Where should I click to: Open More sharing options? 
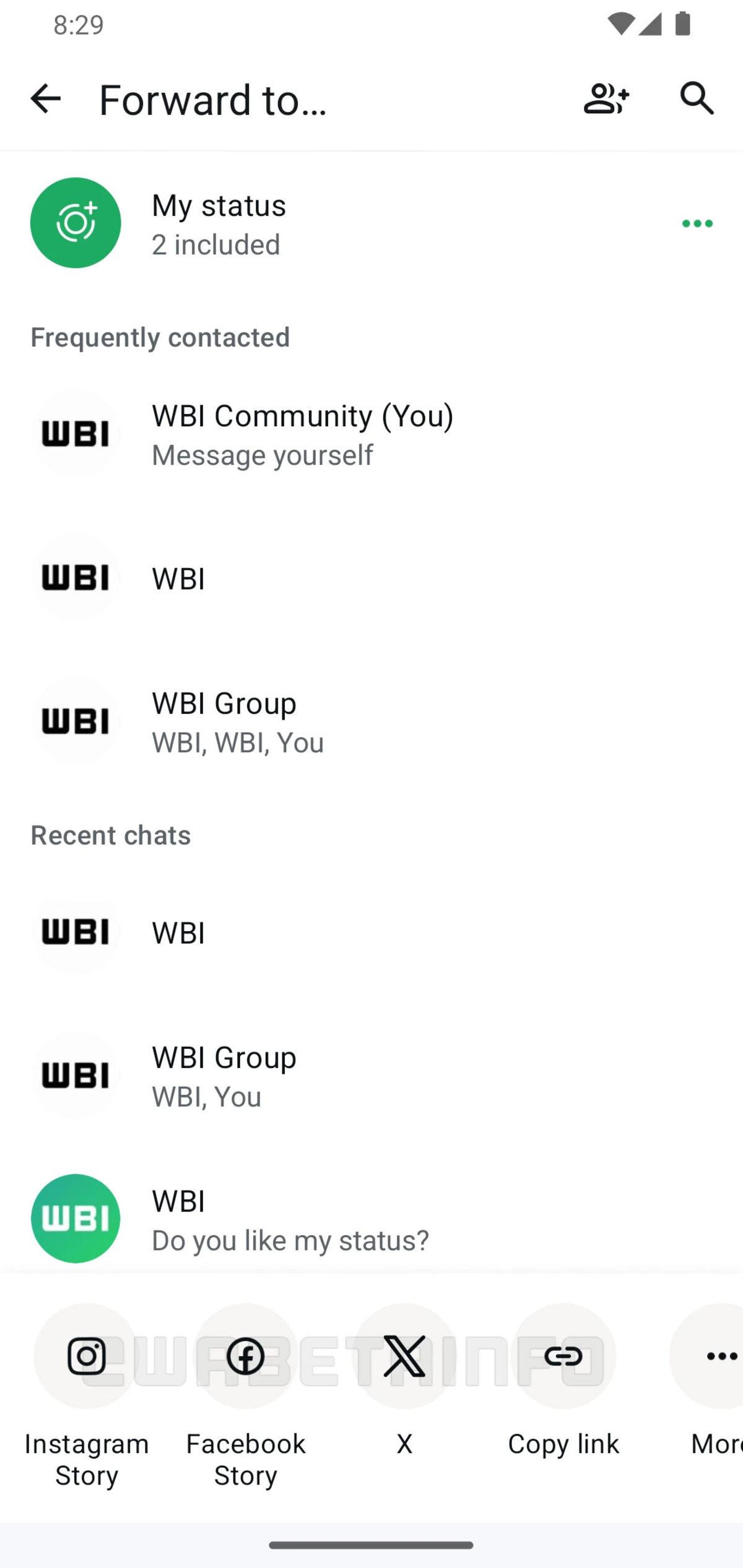tap(718, 1357)
